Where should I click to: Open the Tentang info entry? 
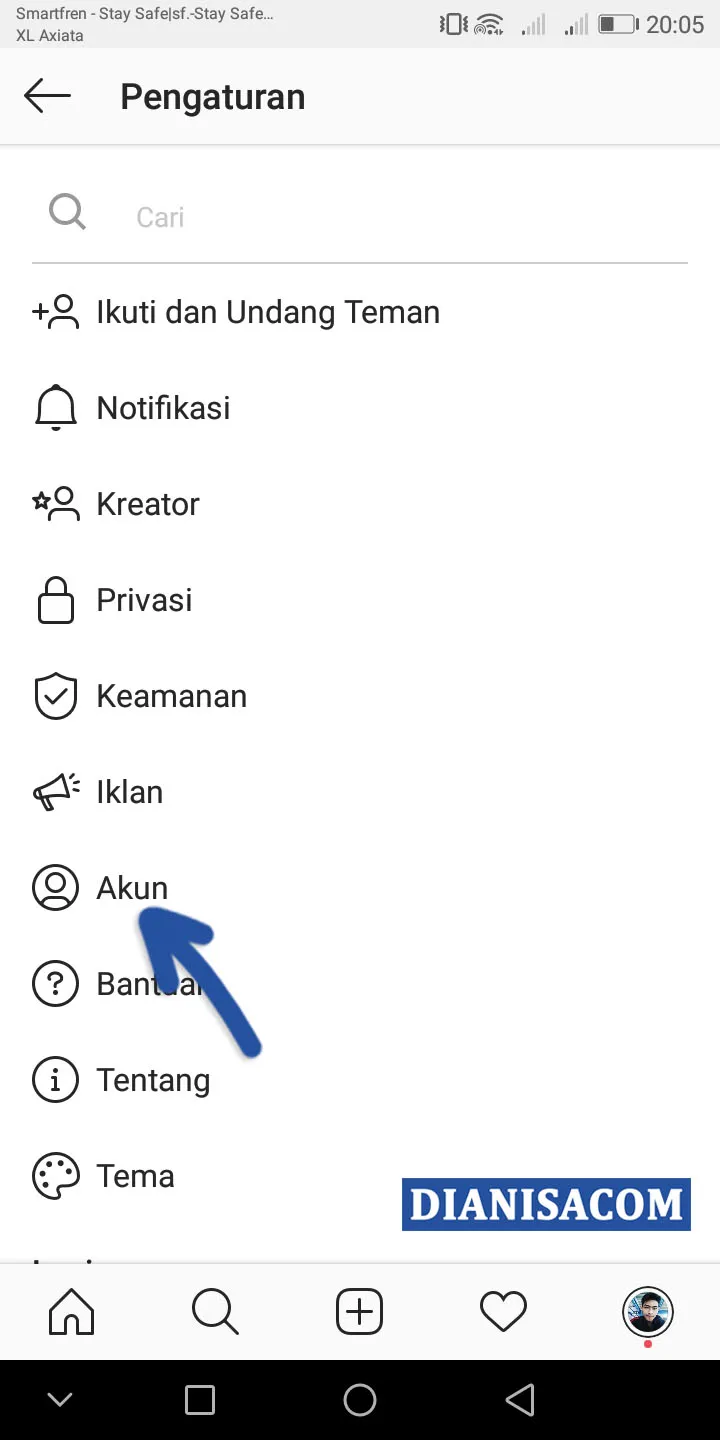coord(152,1079)
